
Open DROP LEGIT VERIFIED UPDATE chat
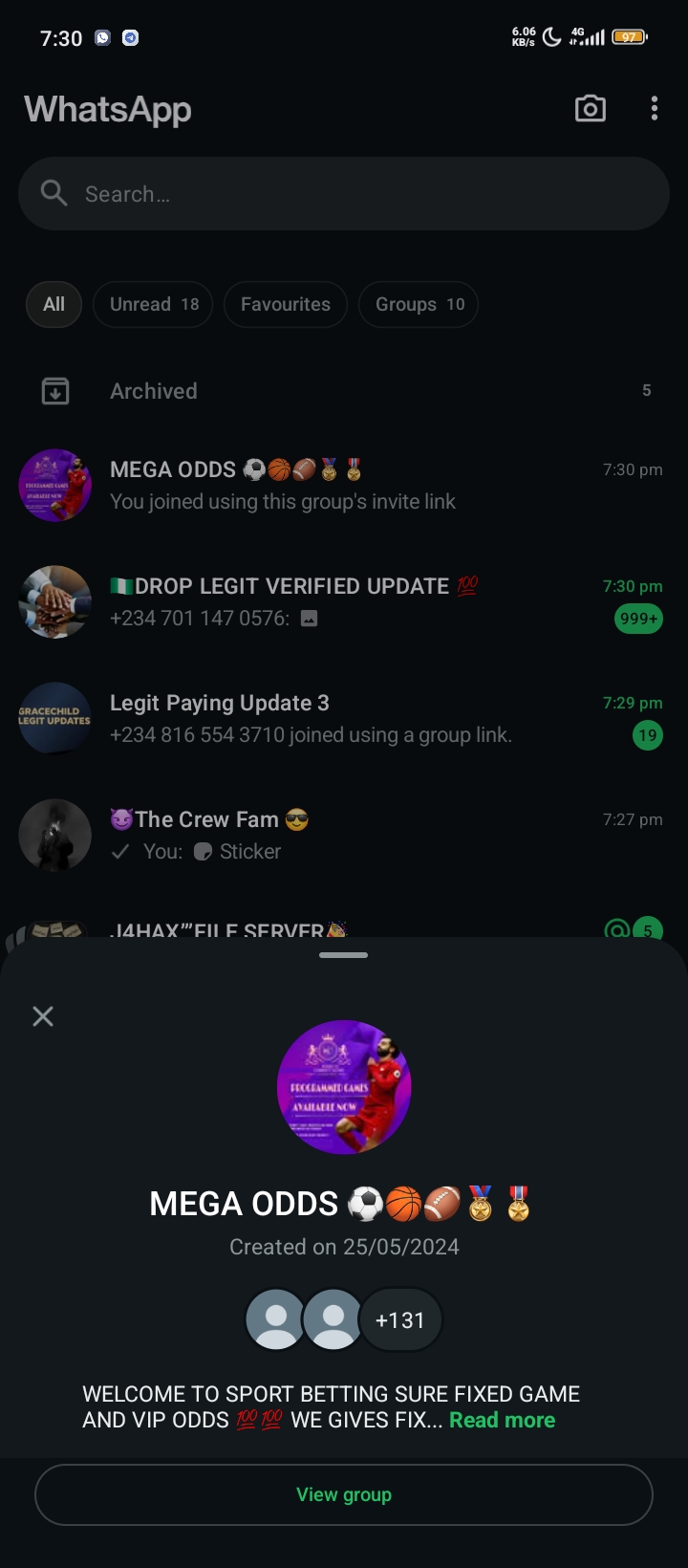tap(344, 602)
